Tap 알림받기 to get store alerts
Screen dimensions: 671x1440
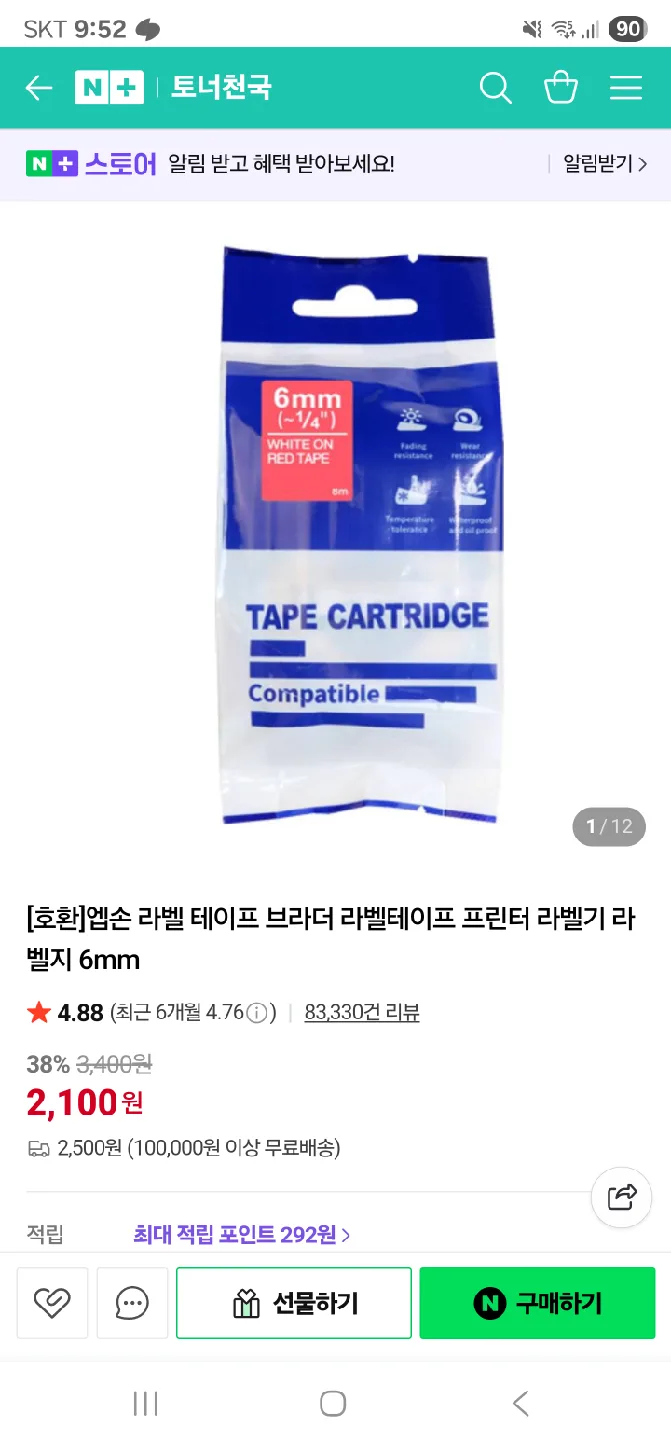604,164
